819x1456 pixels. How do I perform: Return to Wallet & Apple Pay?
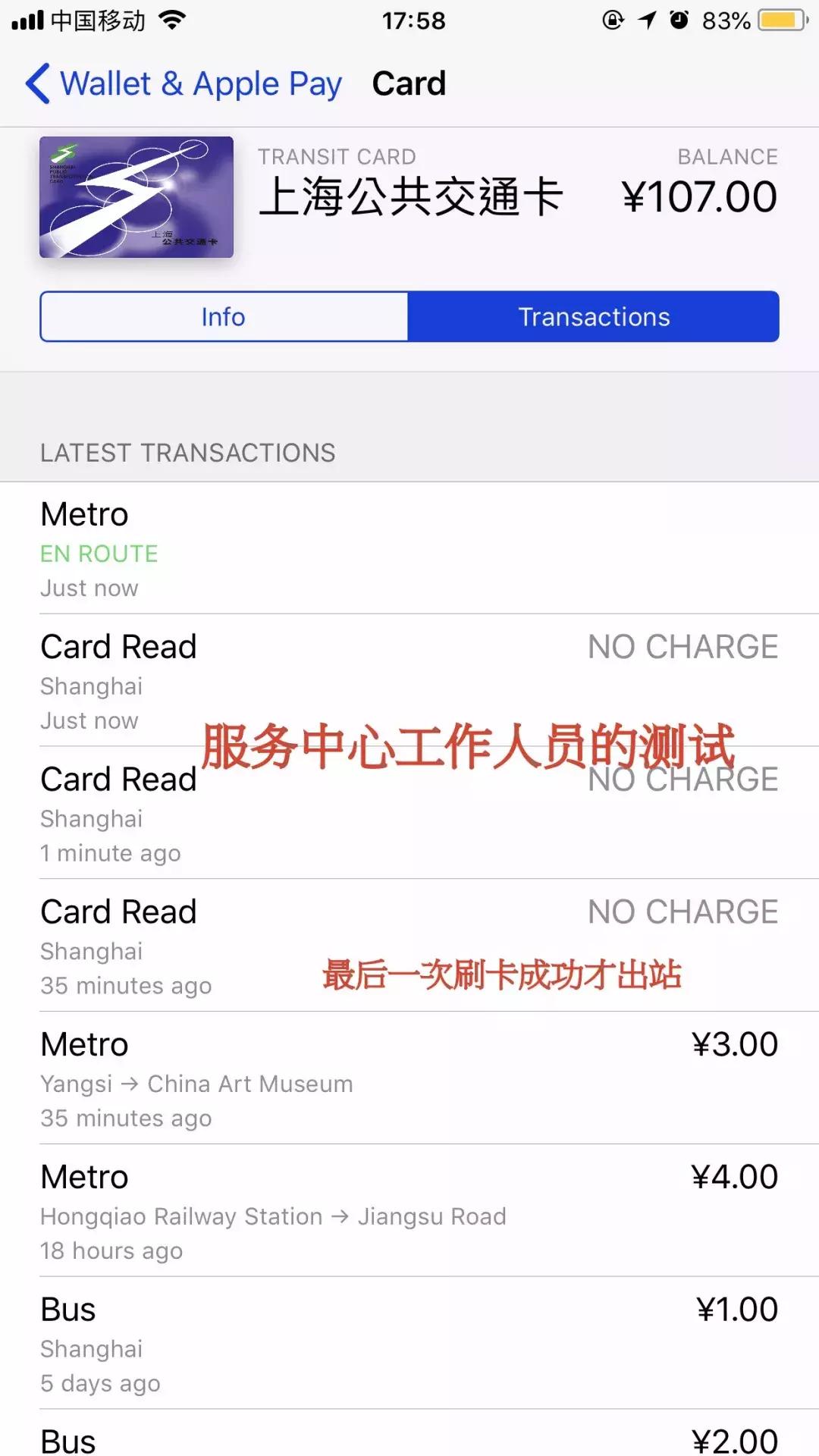tap(201, 83)
